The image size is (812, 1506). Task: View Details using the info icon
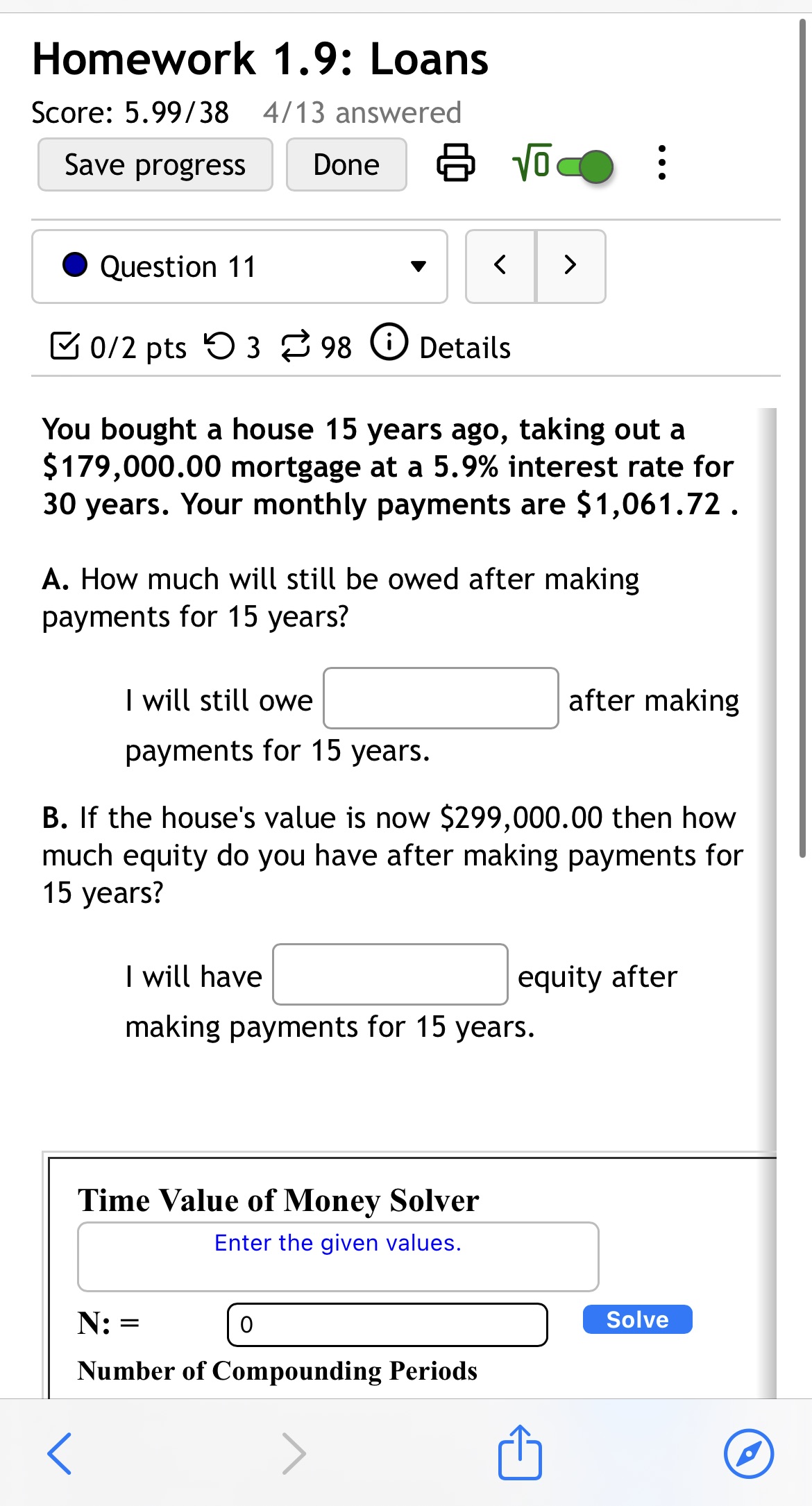point(389,346)
